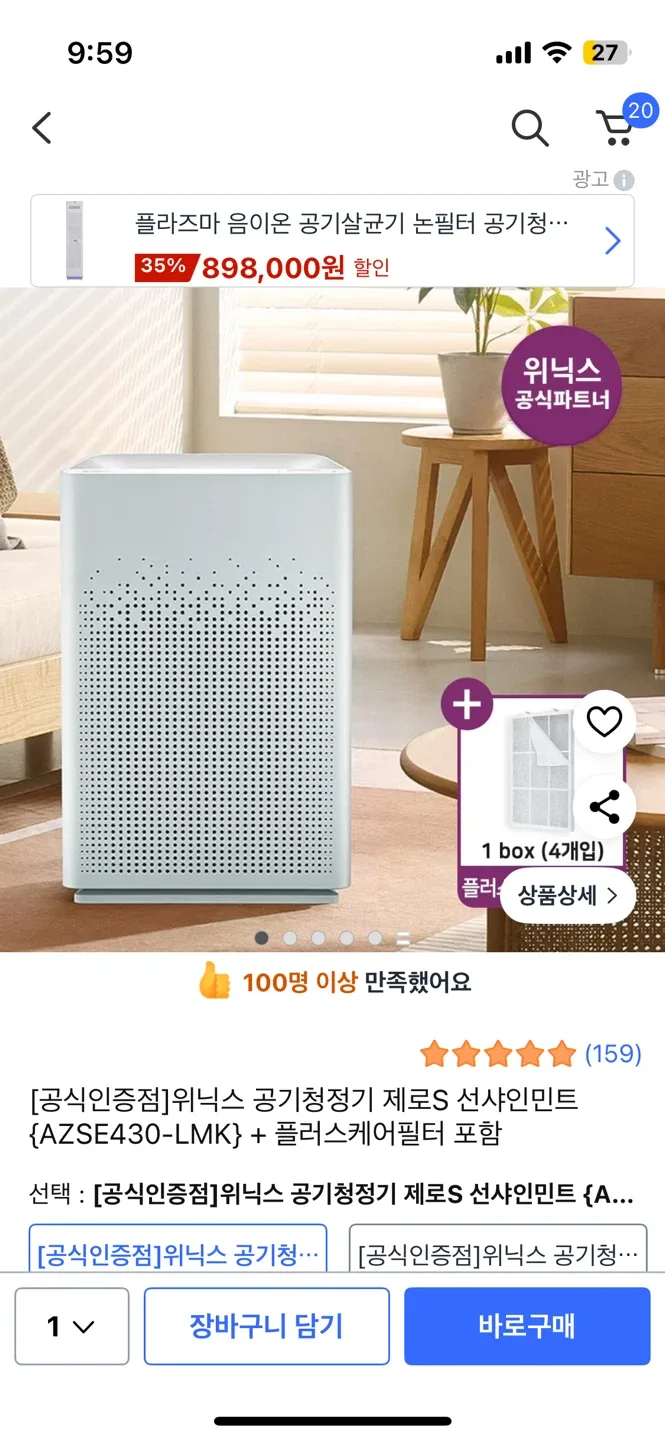Tap the ad info icon next to 광고
The width and height of the screenshot is (665, 1440).
click(x=624, y=180)
